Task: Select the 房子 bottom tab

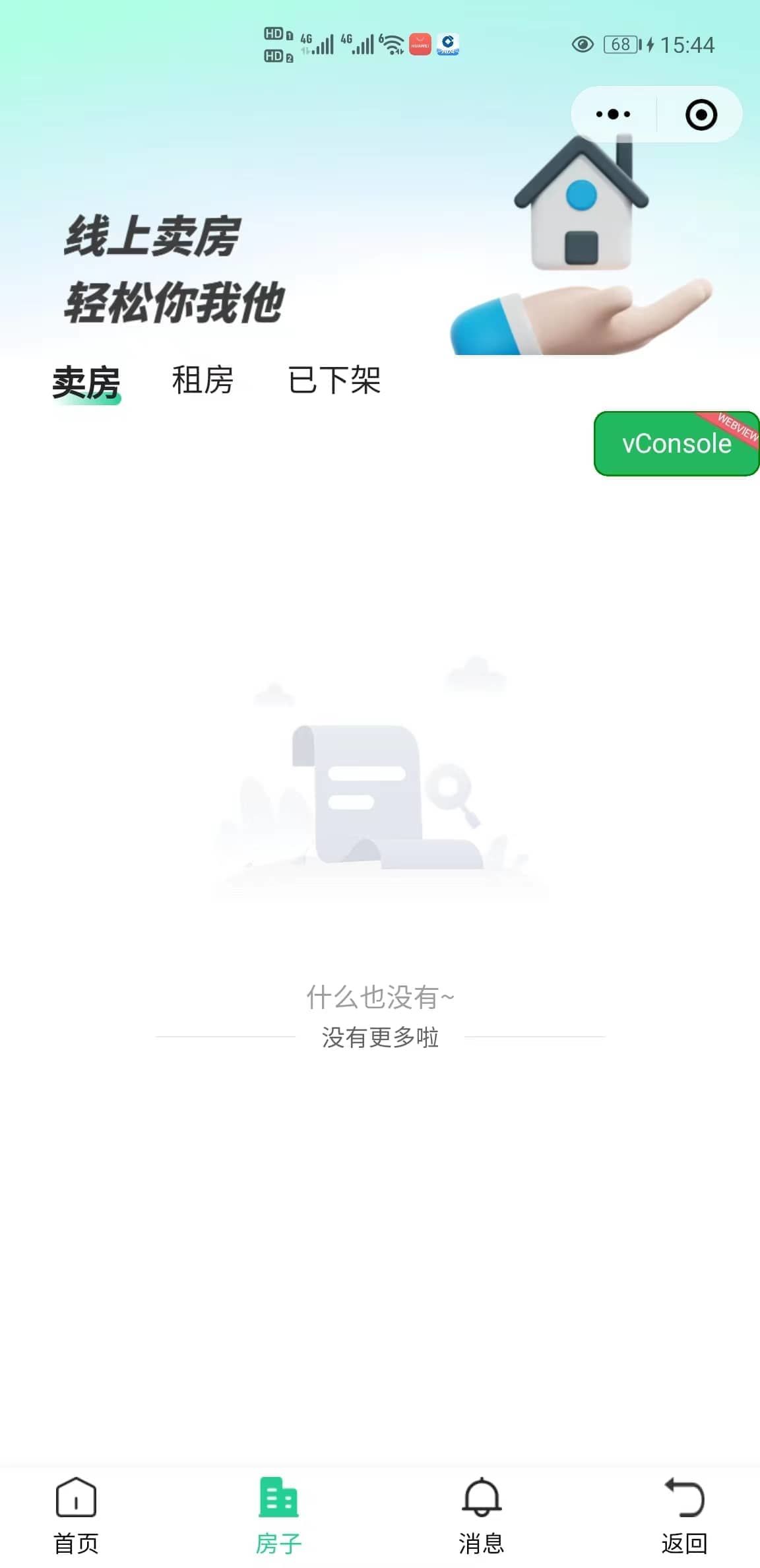Action: coord(278,1515)
